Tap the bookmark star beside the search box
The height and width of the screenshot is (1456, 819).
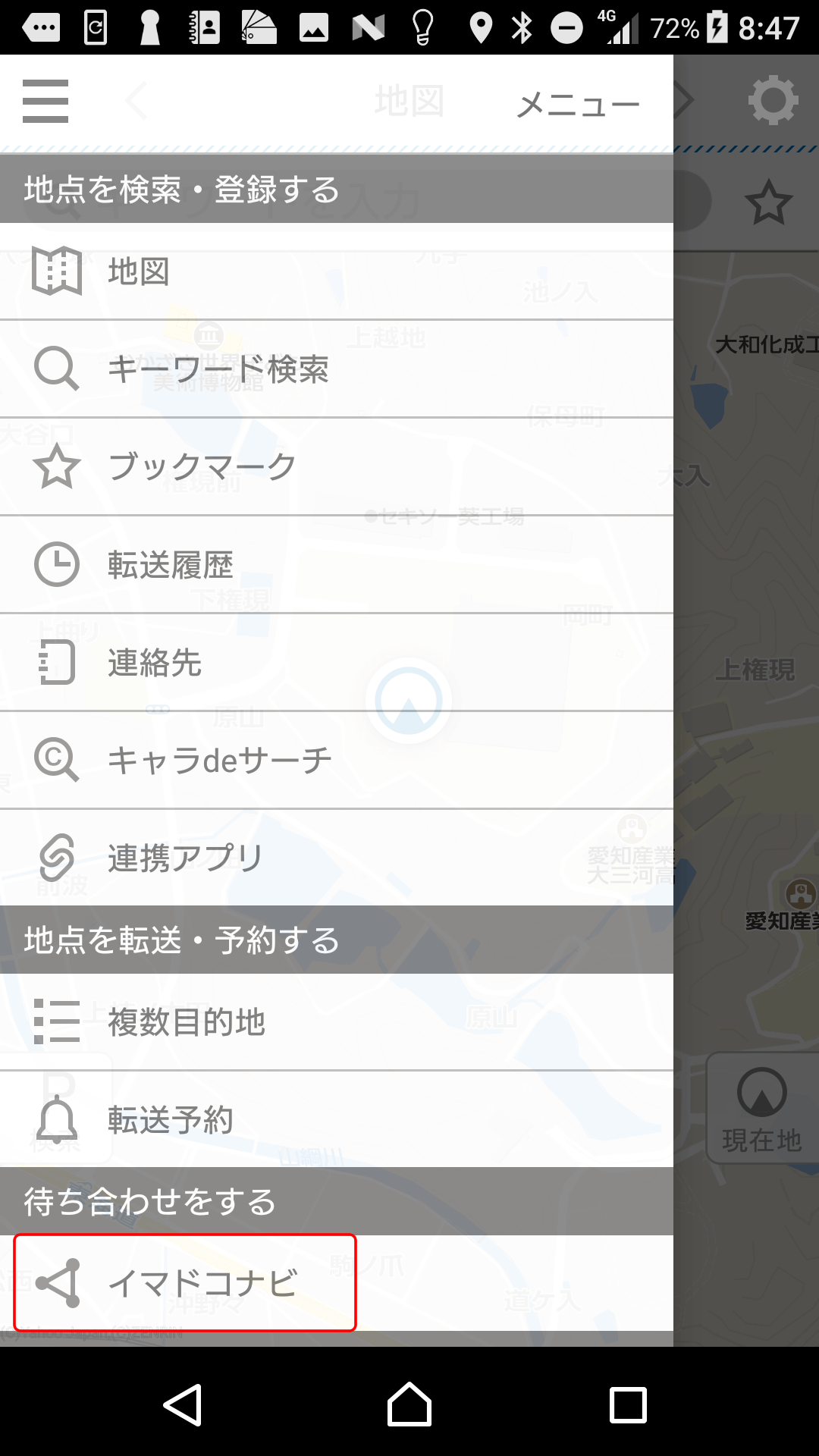pyautogui.click(x=768, y=202)
